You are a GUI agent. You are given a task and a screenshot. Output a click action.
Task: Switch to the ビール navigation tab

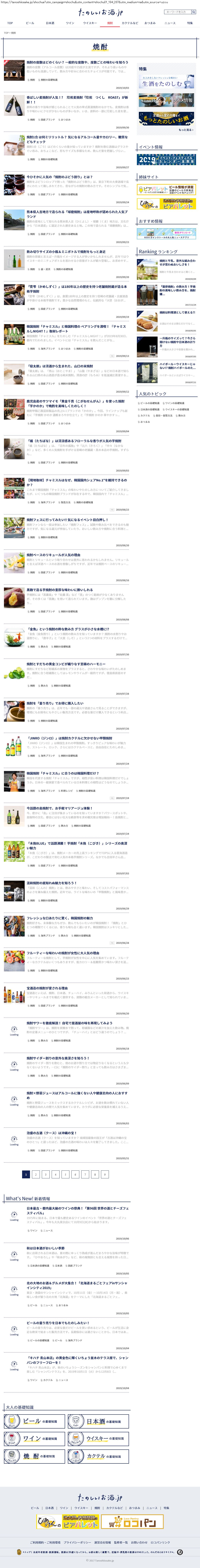[x=30, y=23]
